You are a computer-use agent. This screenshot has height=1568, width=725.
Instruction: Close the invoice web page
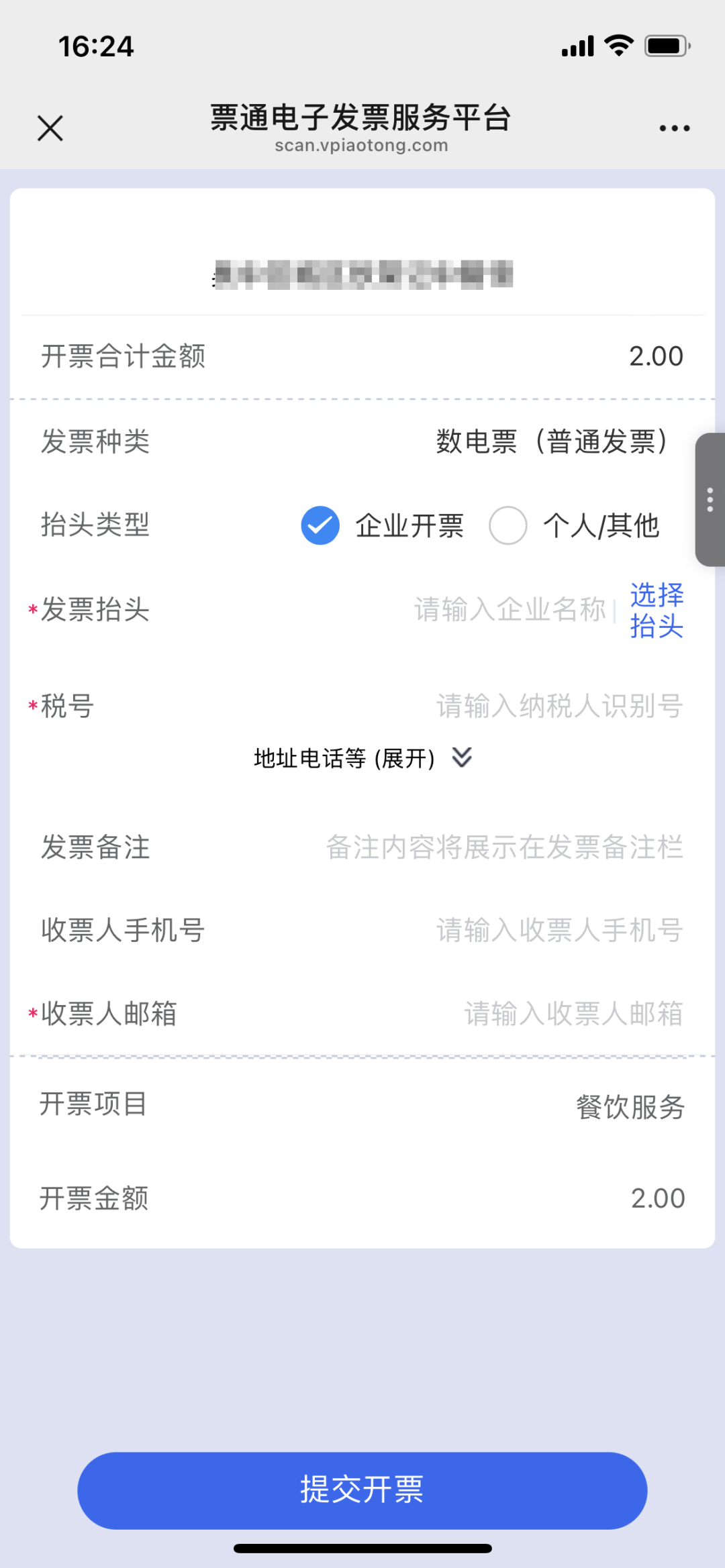coord(50,128)
